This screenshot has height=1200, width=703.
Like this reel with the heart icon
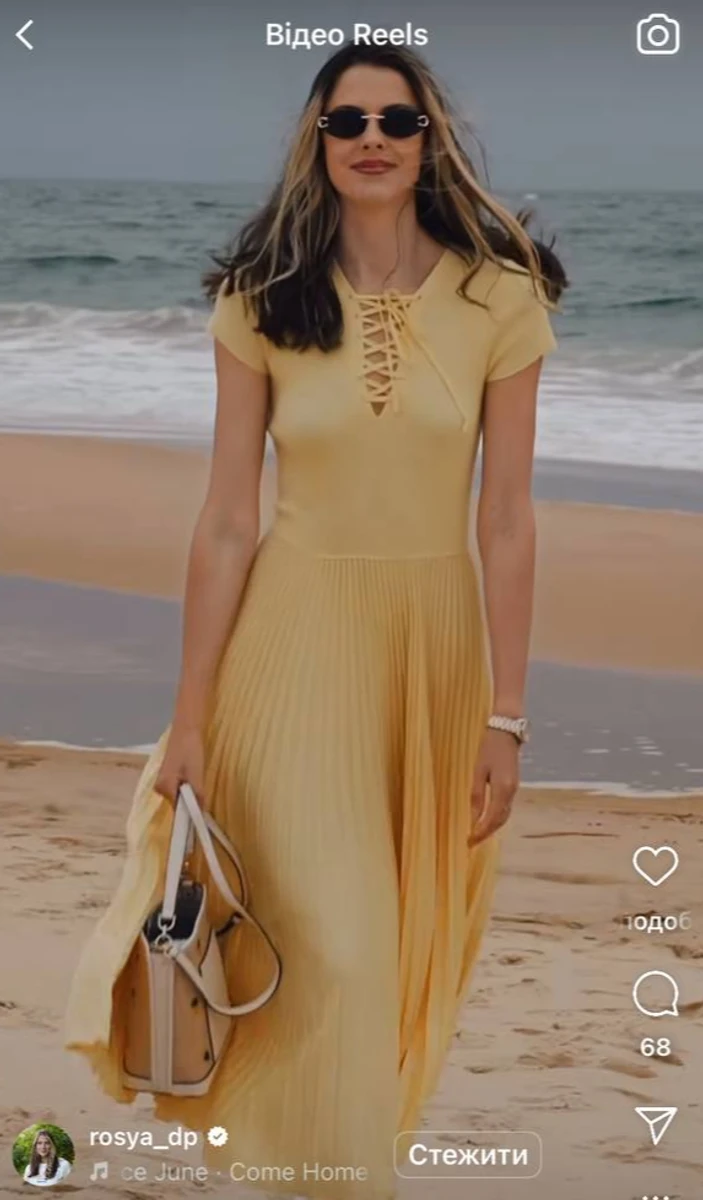pos(655,866)
